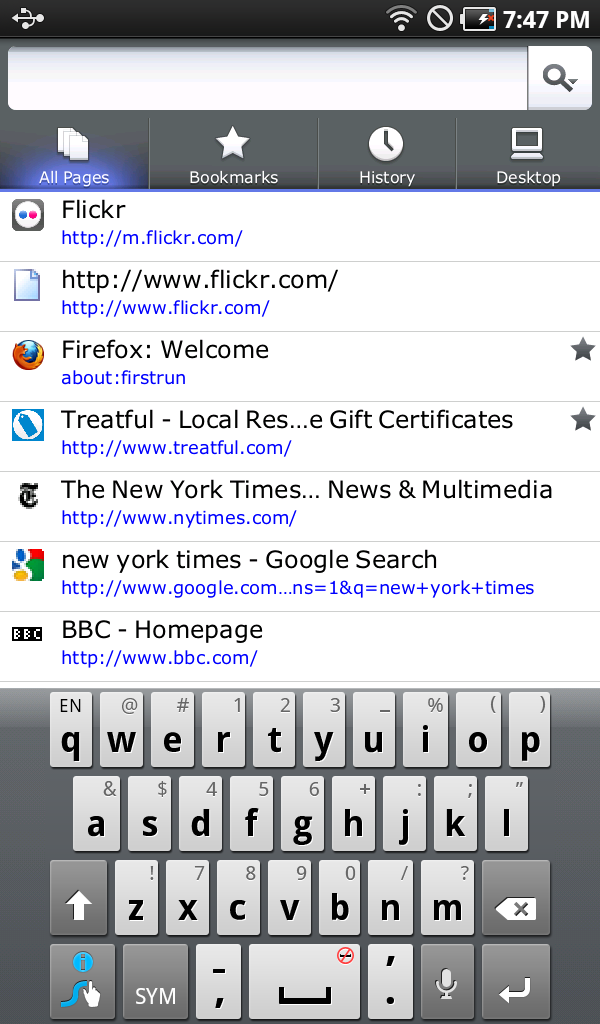The width and height of the screenshot is (600, 1024).
Task: Tap the SYM key on keyboard
Action: (x=155, y=982)
